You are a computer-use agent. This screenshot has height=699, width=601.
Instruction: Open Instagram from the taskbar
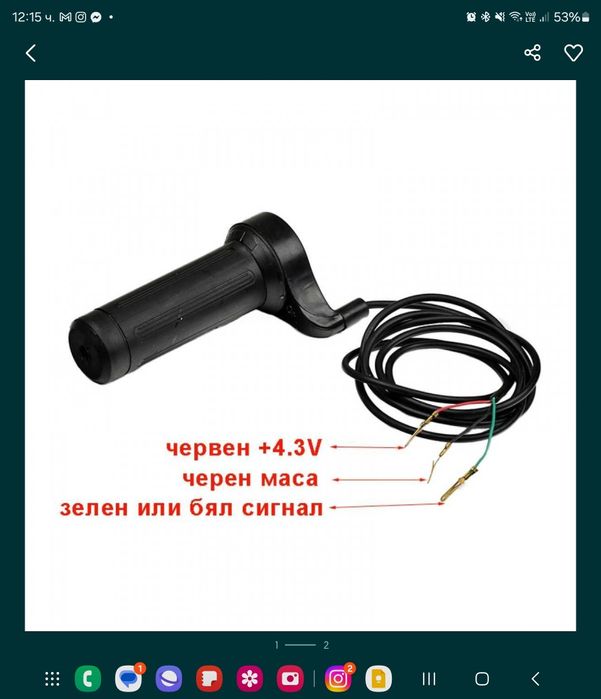(x=338, y=678)
